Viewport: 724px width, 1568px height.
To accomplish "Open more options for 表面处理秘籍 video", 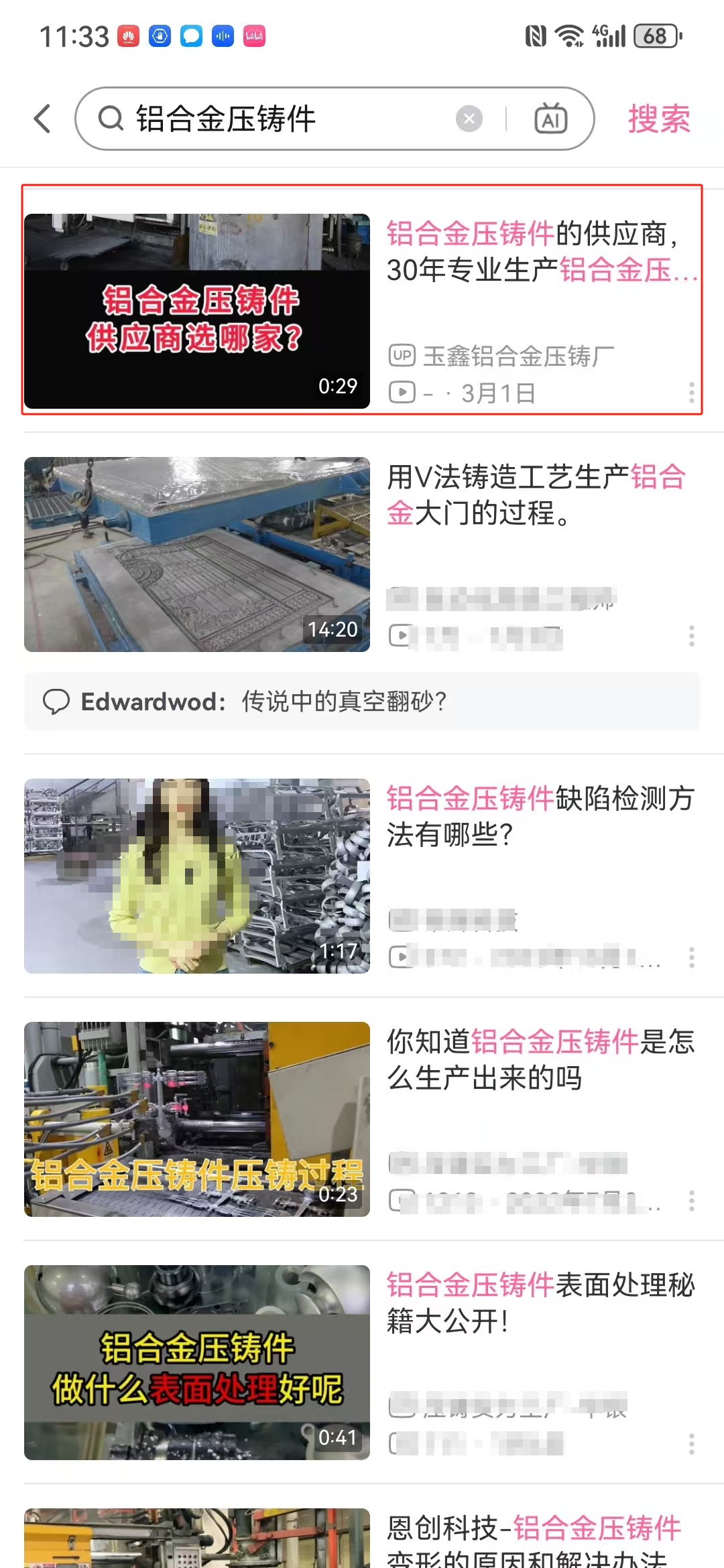I will point(691,1444).
